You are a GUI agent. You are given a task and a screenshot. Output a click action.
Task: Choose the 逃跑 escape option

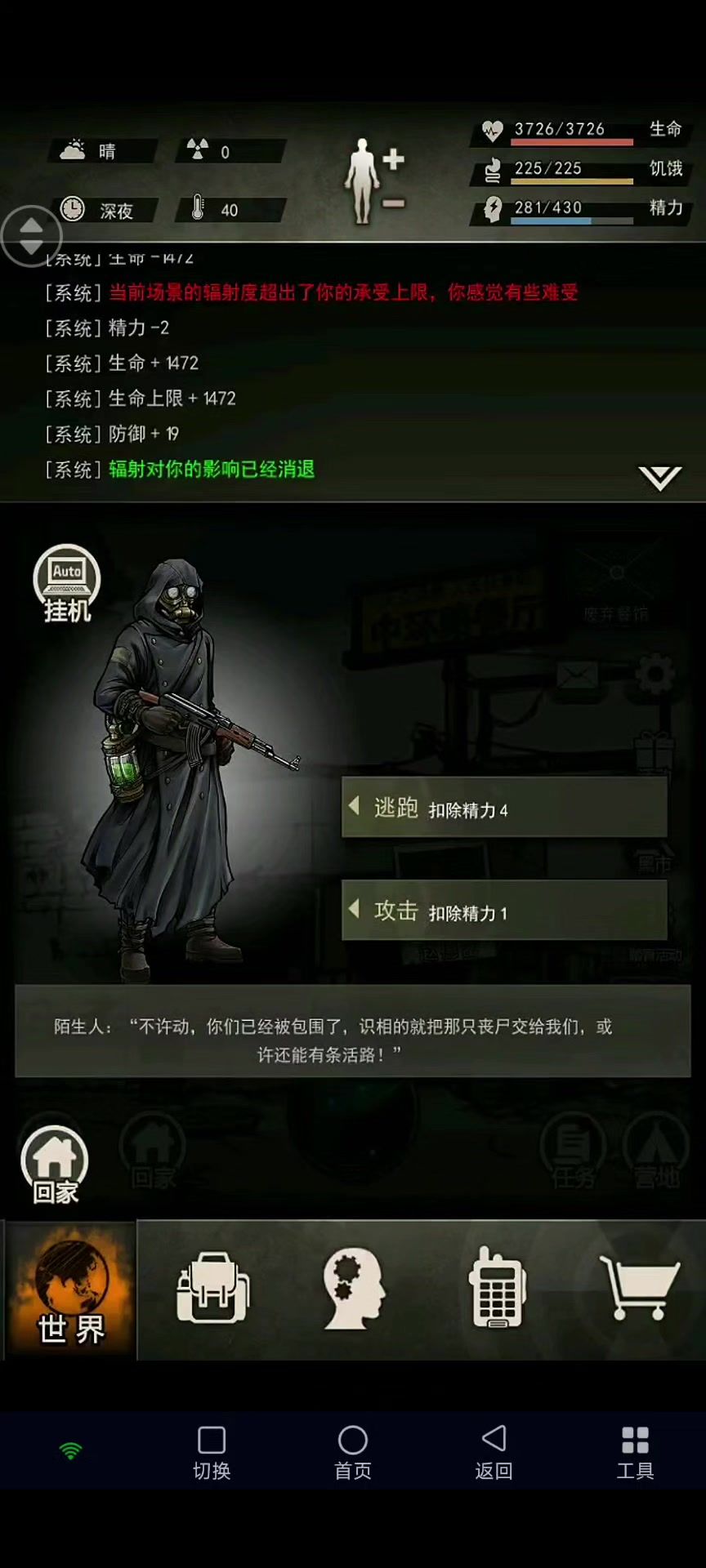[503, 808]
